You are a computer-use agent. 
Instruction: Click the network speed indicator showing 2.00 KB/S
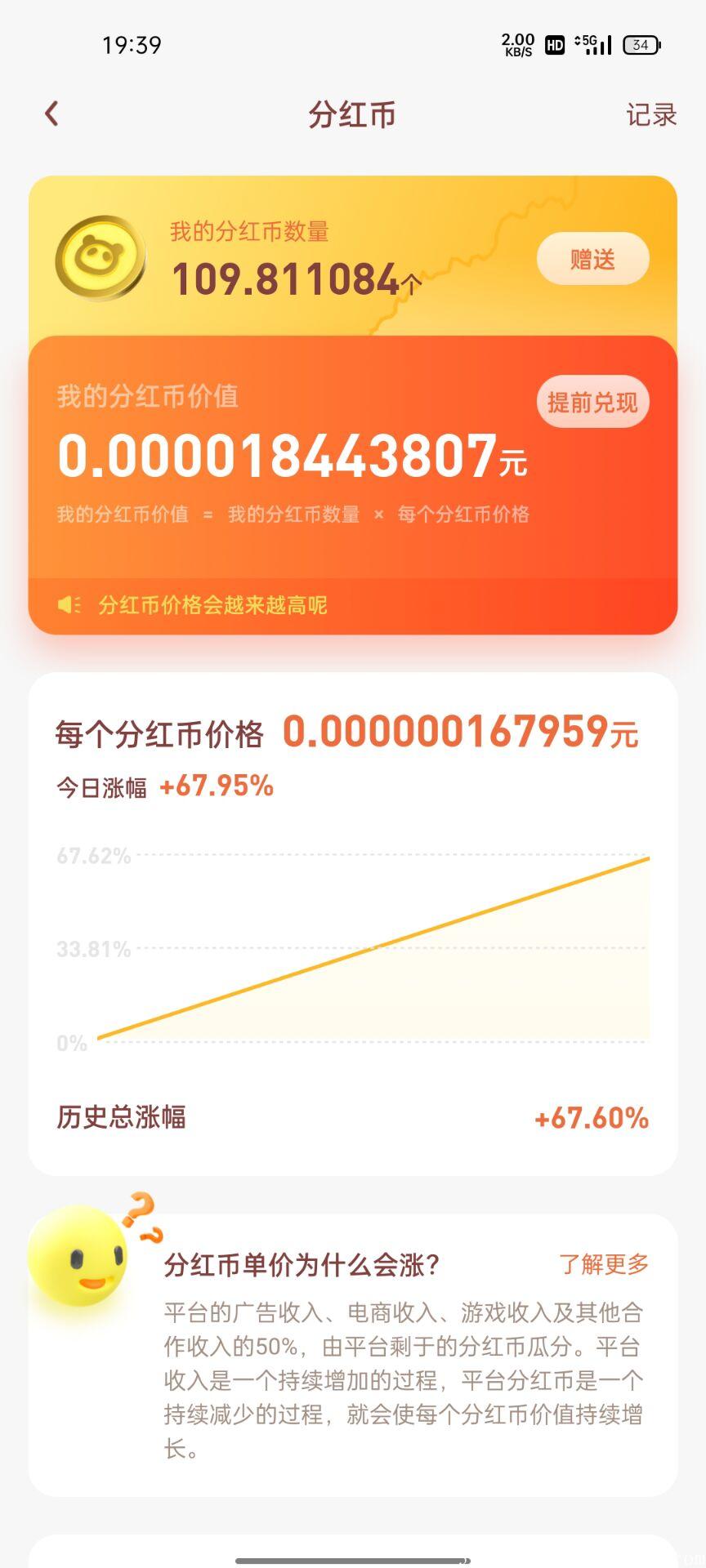tap(517, 45)
